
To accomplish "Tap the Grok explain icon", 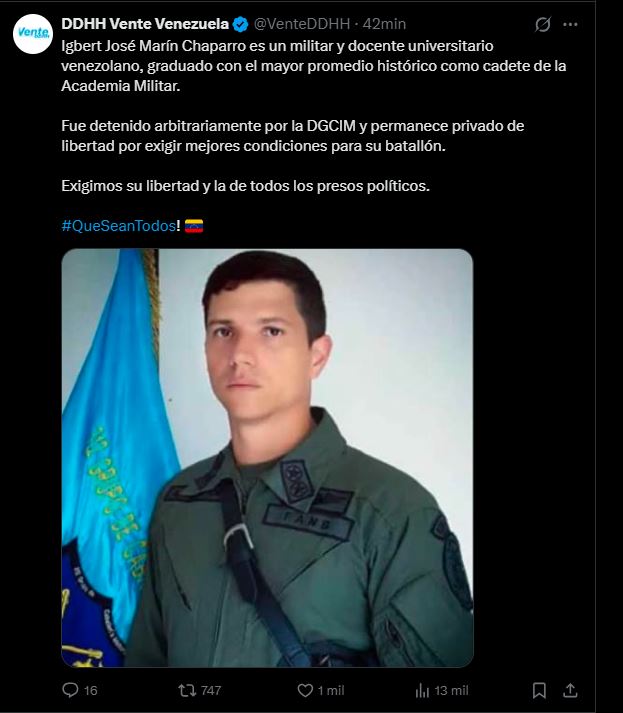I will coord(541,24).
